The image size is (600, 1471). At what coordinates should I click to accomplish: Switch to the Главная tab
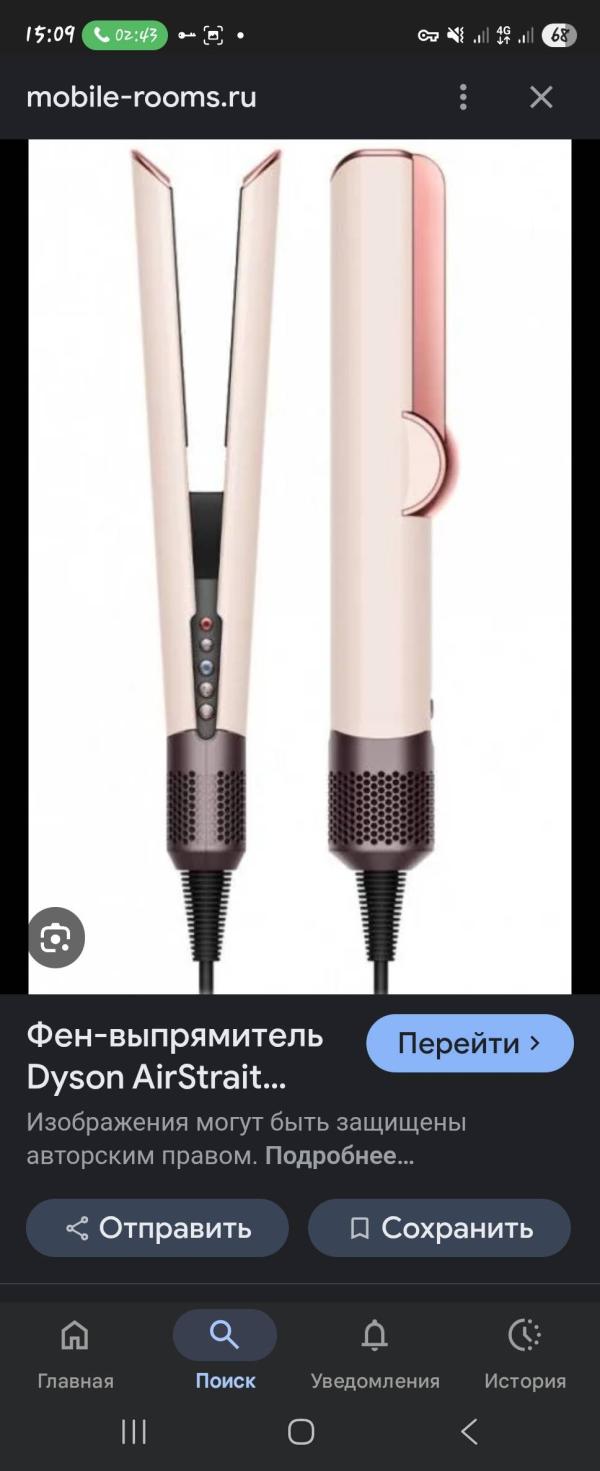tap(75, 1353)
